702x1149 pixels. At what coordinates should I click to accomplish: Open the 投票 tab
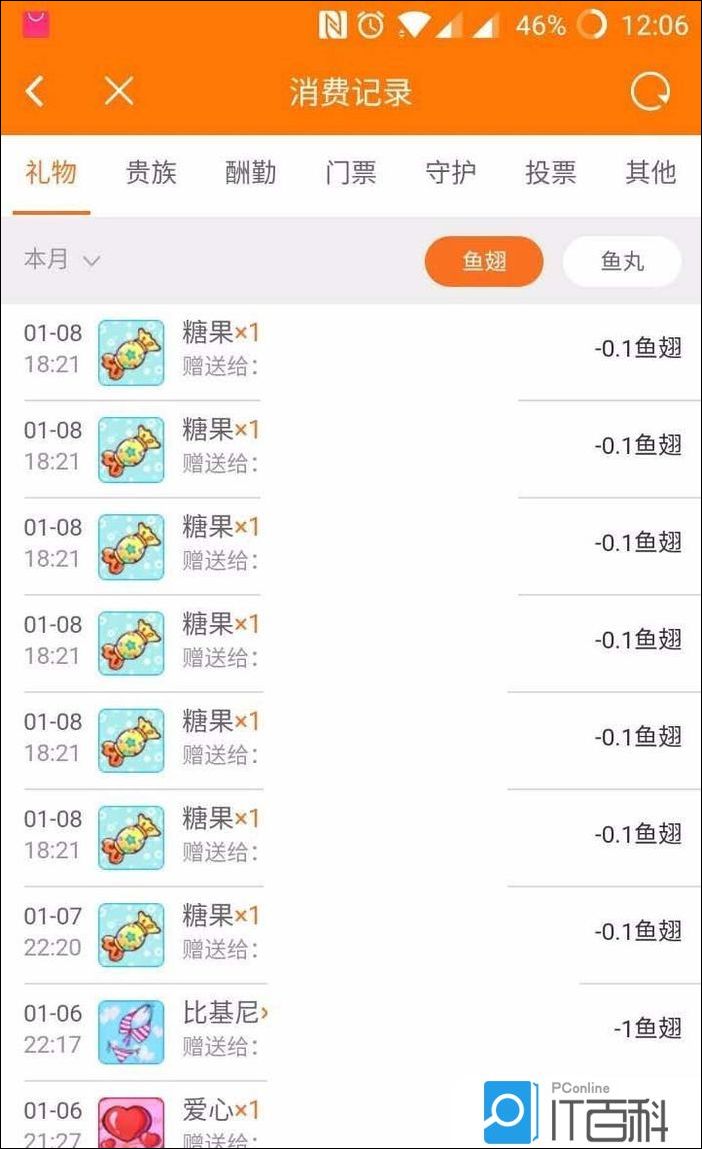(551, 173)
